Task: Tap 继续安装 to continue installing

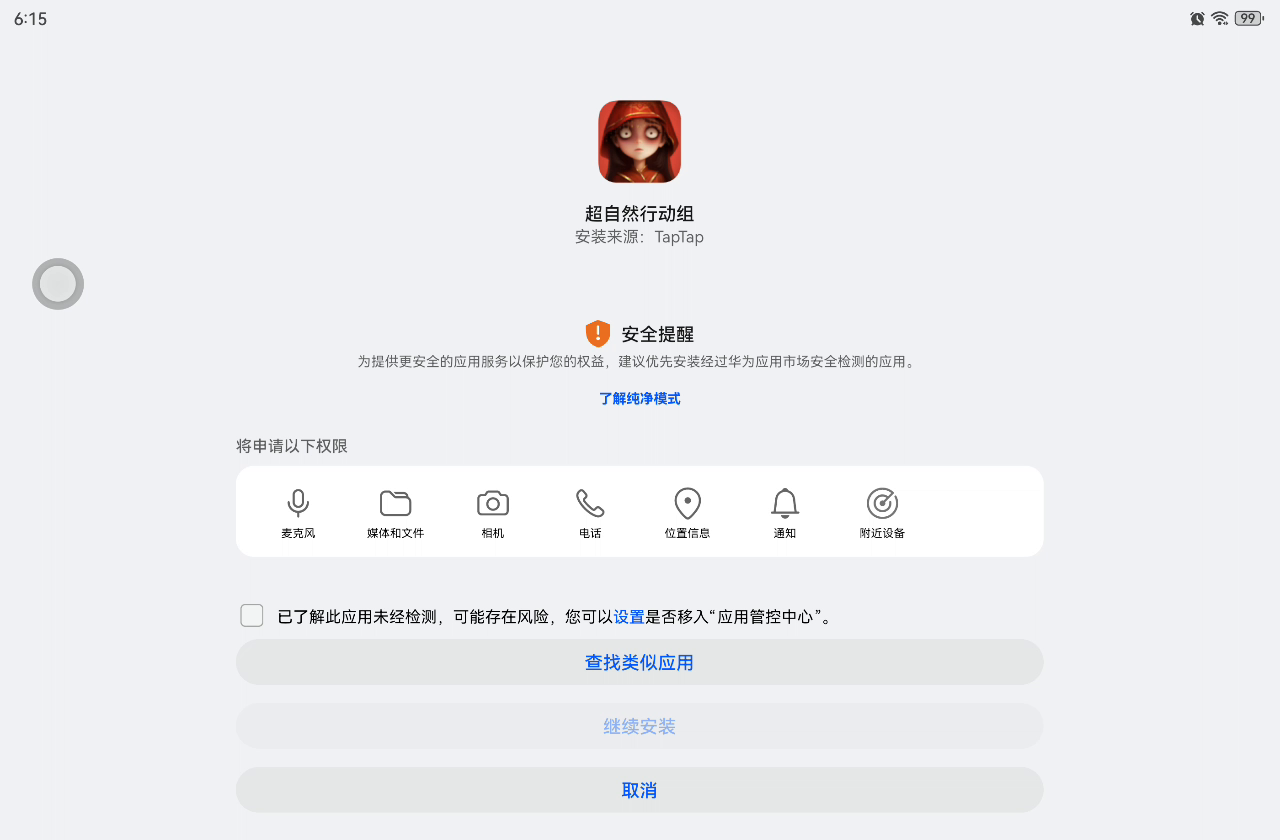Action: pos(639,726)
